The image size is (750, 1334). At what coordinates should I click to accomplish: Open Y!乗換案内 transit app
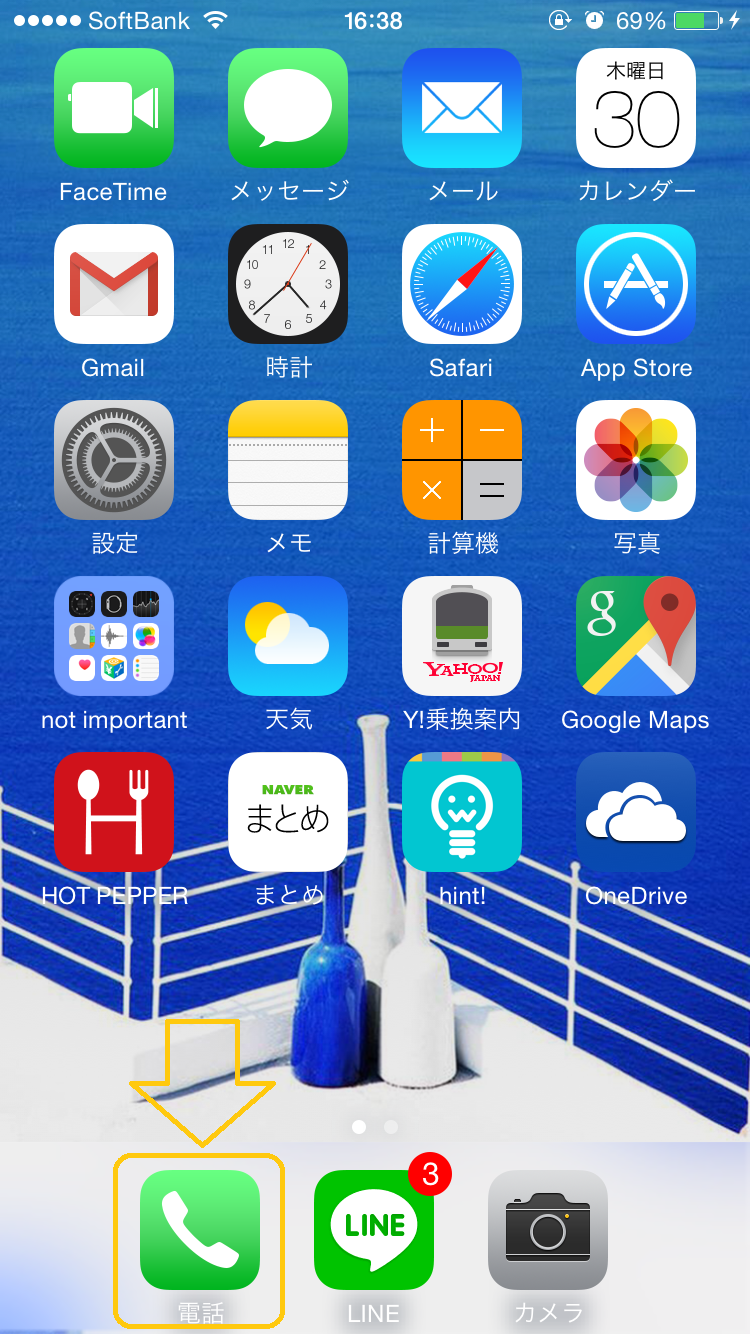click(461, 636)
